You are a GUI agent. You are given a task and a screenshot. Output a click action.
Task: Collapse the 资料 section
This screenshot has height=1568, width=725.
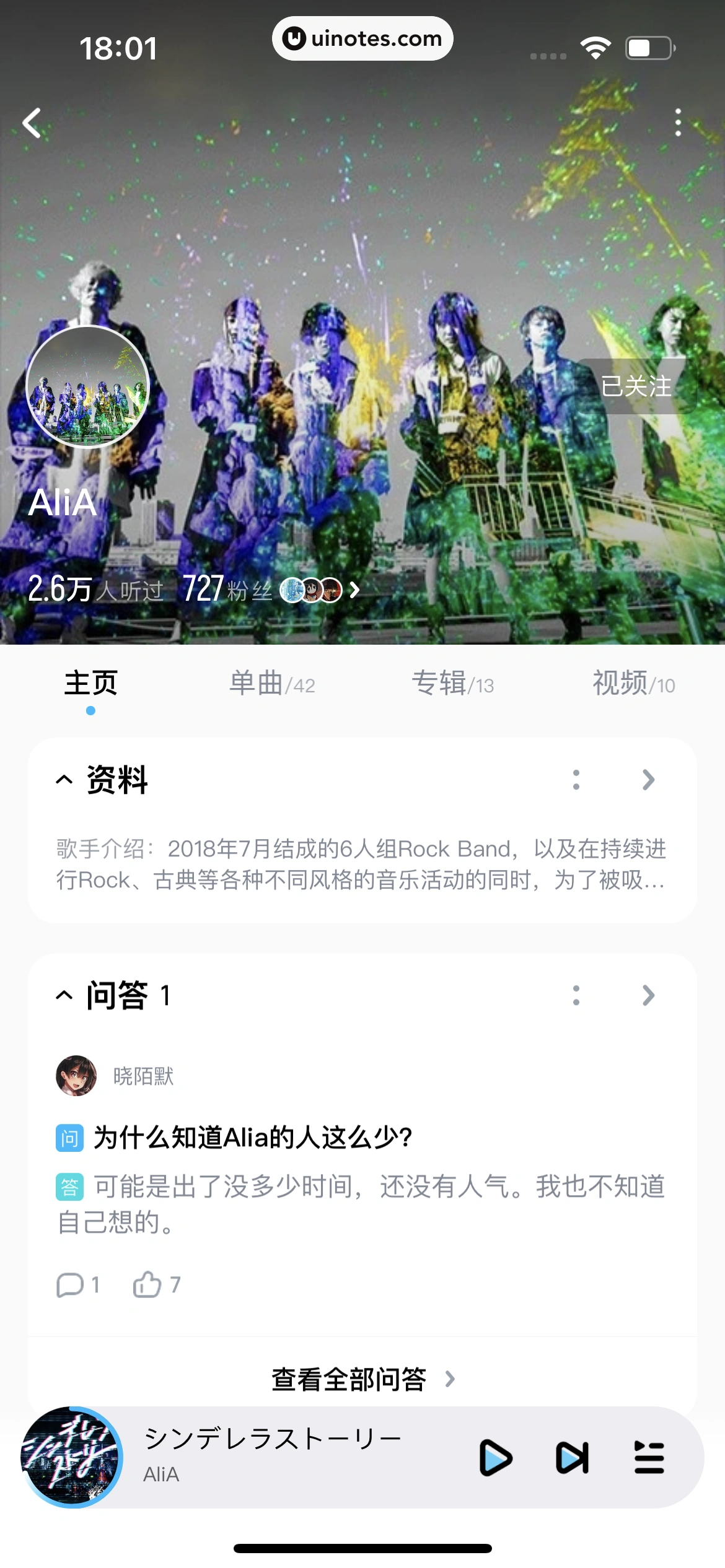[x=64, y=780]
